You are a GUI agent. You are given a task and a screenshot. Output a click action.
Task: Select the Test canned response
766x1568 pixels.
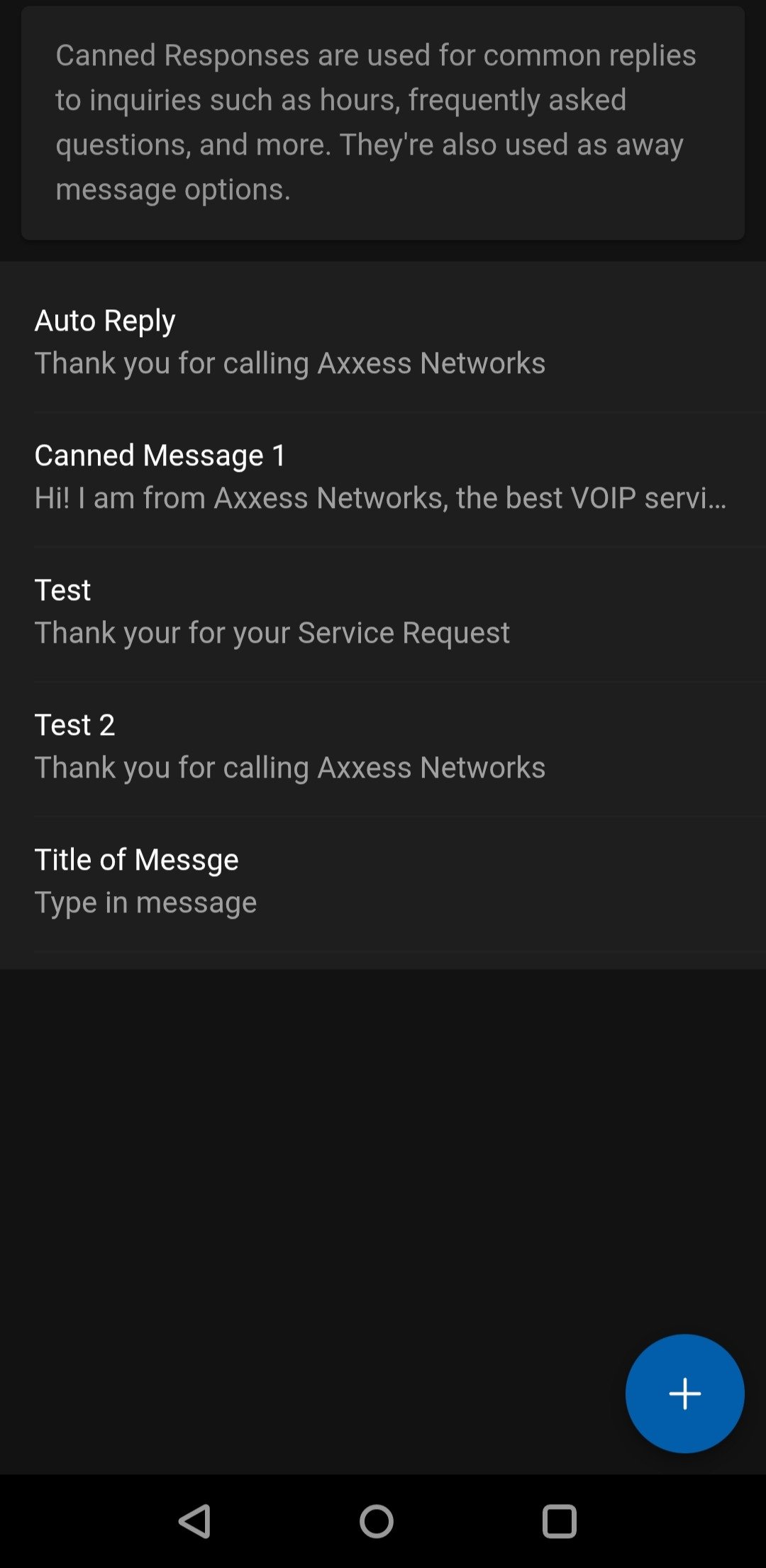click(383, 611)
